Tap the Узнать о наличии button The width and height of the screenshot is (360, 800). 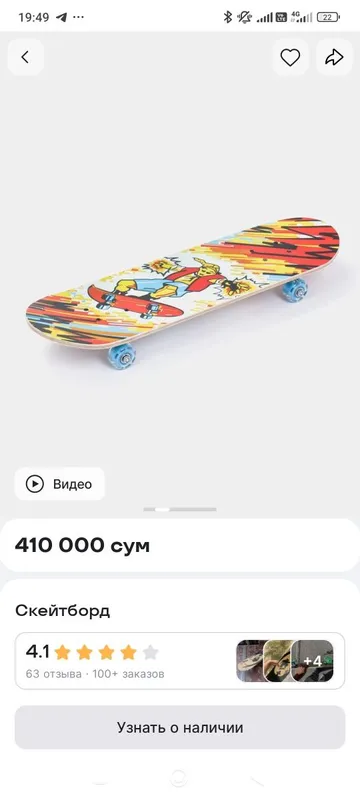click(180, 727)
